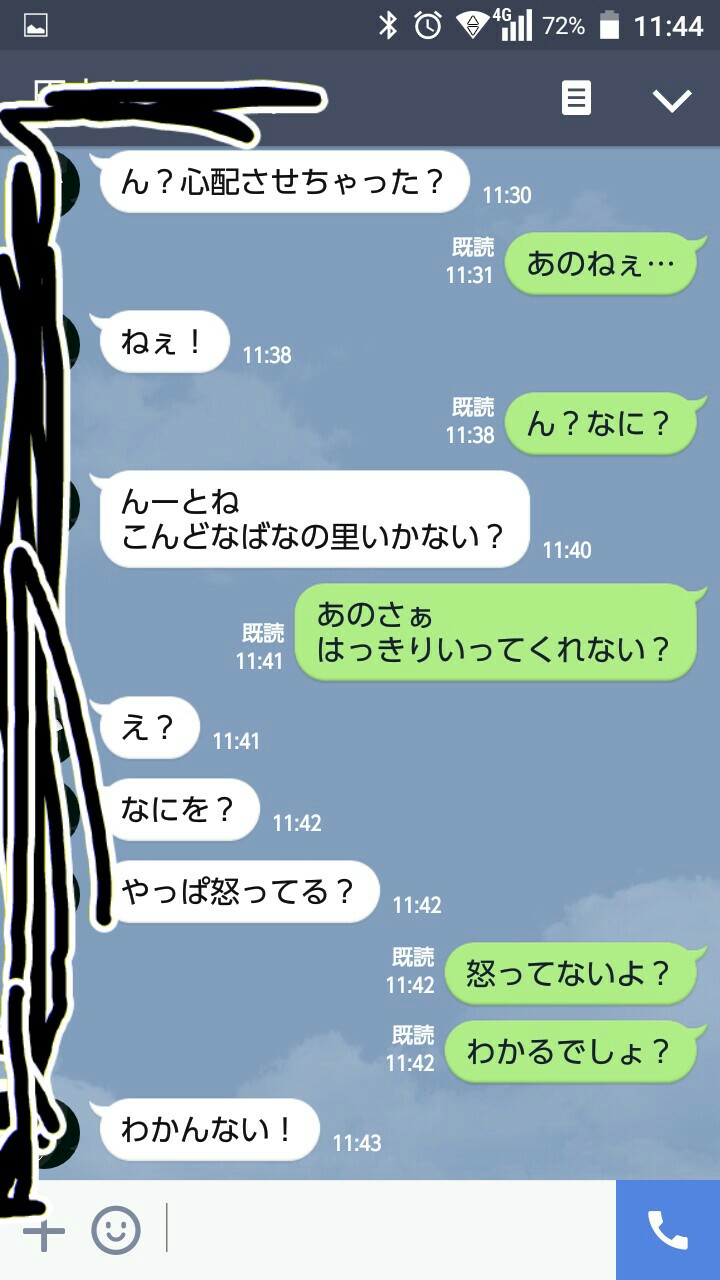720x1280 pixels.
Task: Open the notes icon in the header
Action: click(x=576, y=99)
